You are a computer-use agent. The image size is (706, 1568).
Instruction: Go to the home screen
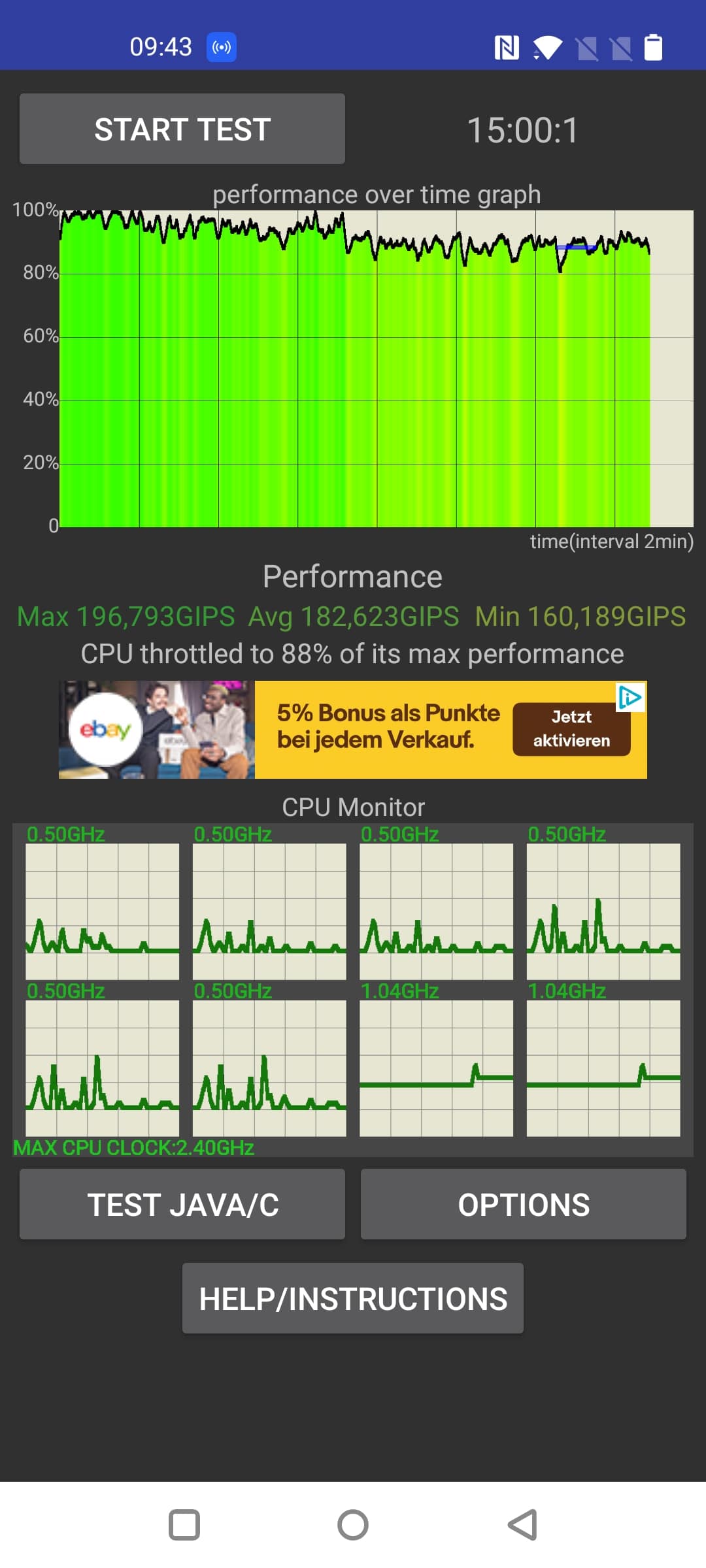click(x=353, y=1525)
